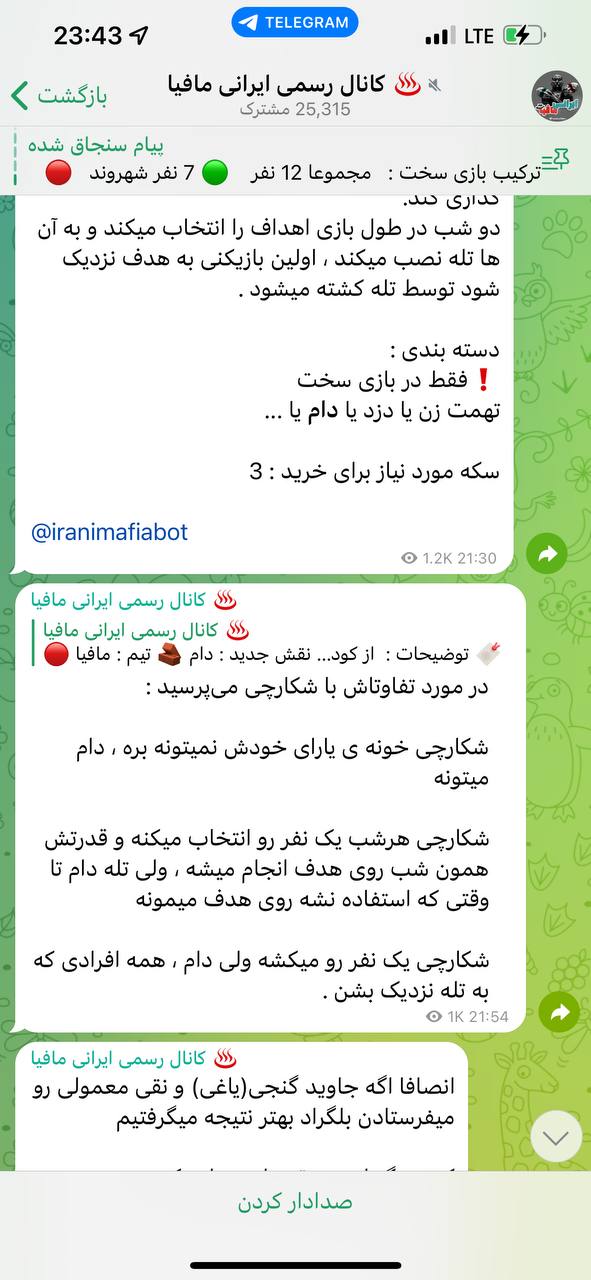The image size is (591, 1280).
Task: Show the pinned messages list icon
Action: point(555,161)
